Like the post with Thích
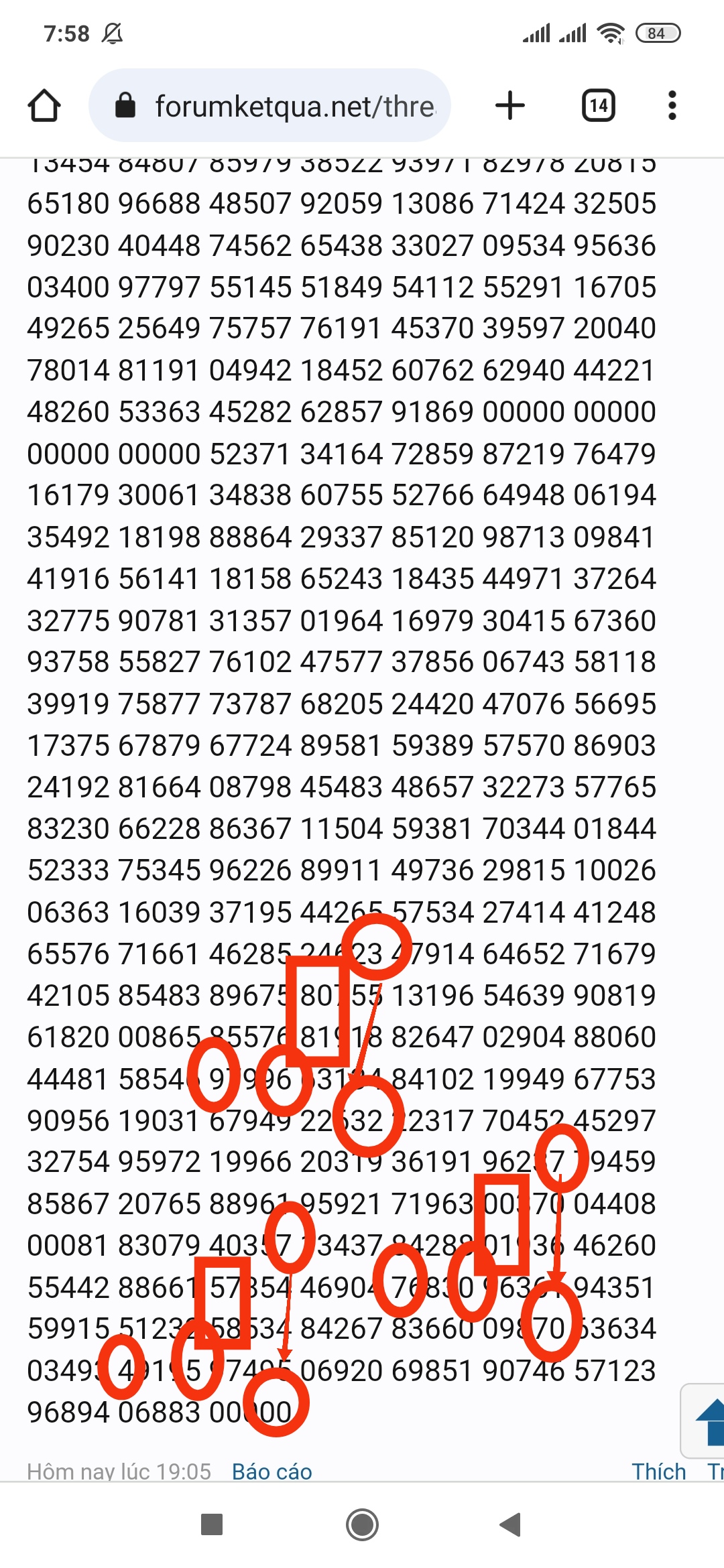Viewport: 724px width, 1568px height. pyautogui.click(x=659, y=1472)
